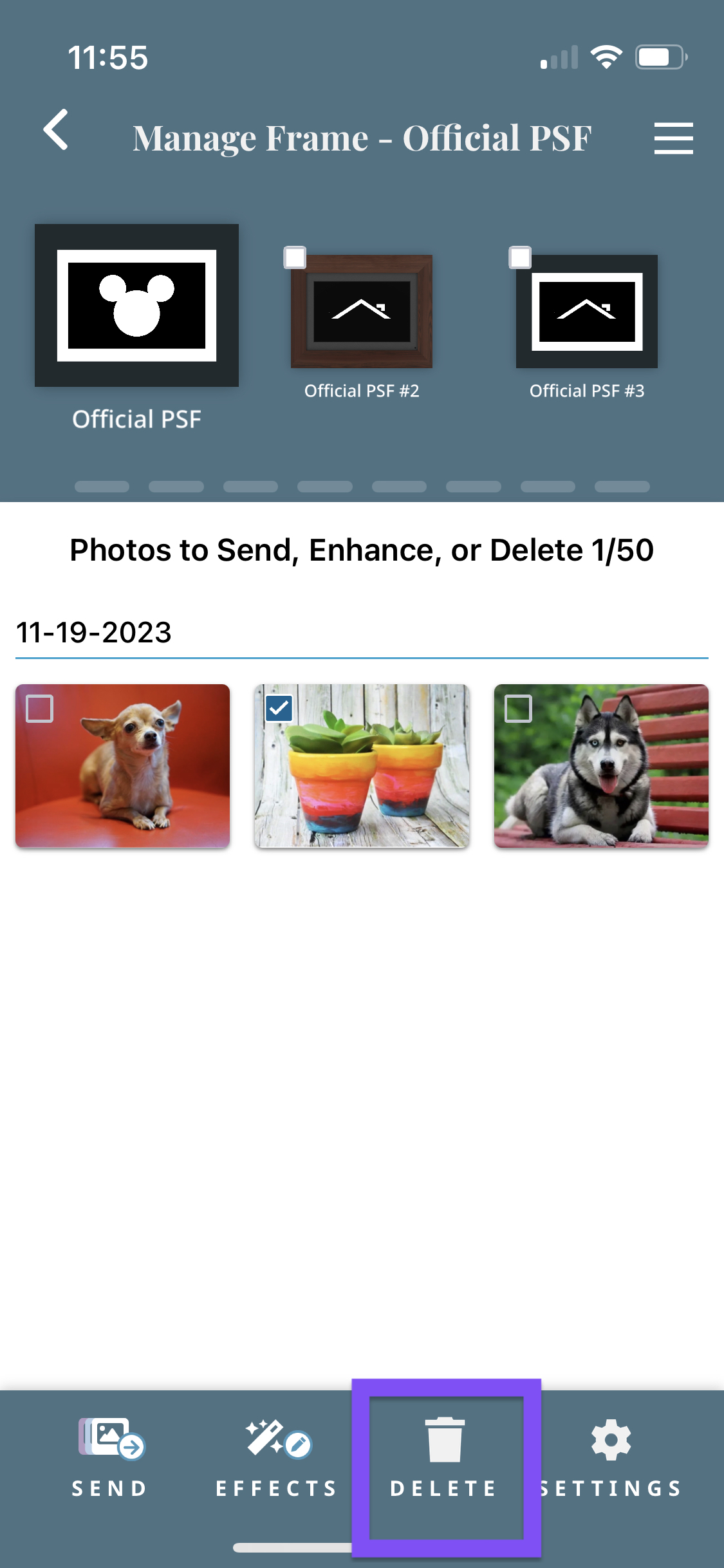Select the chihuahua photo checkbox
The height and width of the screenshot is (1568, 724).
coord(39,709)
